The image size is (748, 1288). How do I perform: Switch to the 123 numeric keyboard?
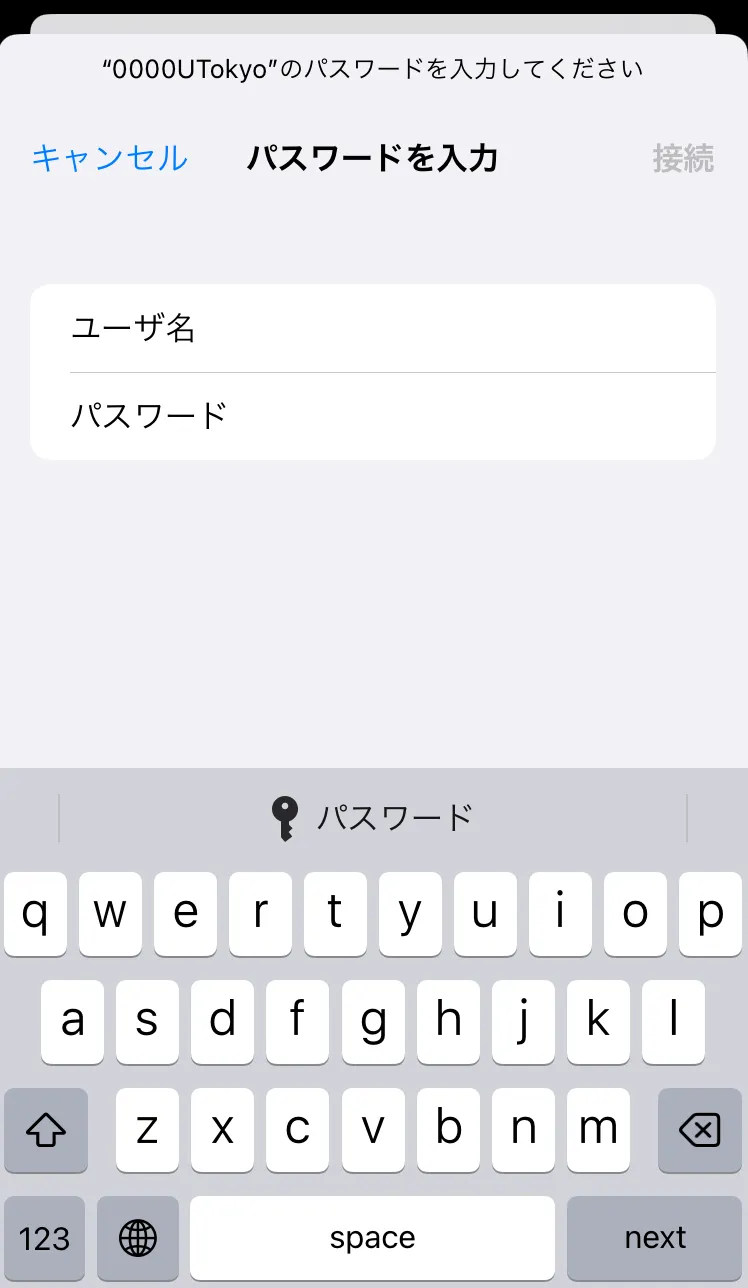coord(45,1238)
